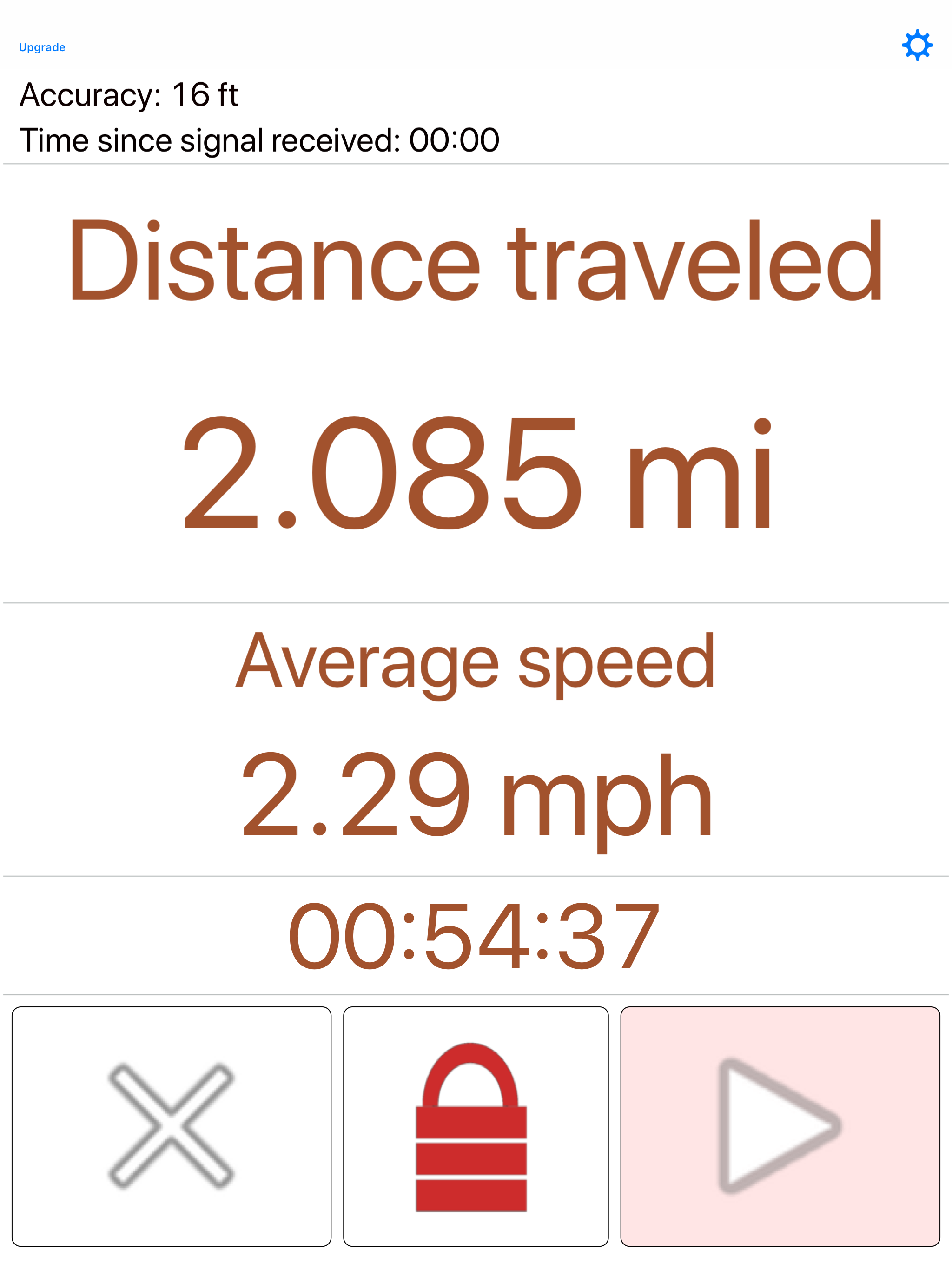Tap the Upgrade link
The height and width of the screenshot is (1270, 952).
click(x=42, y=47)
